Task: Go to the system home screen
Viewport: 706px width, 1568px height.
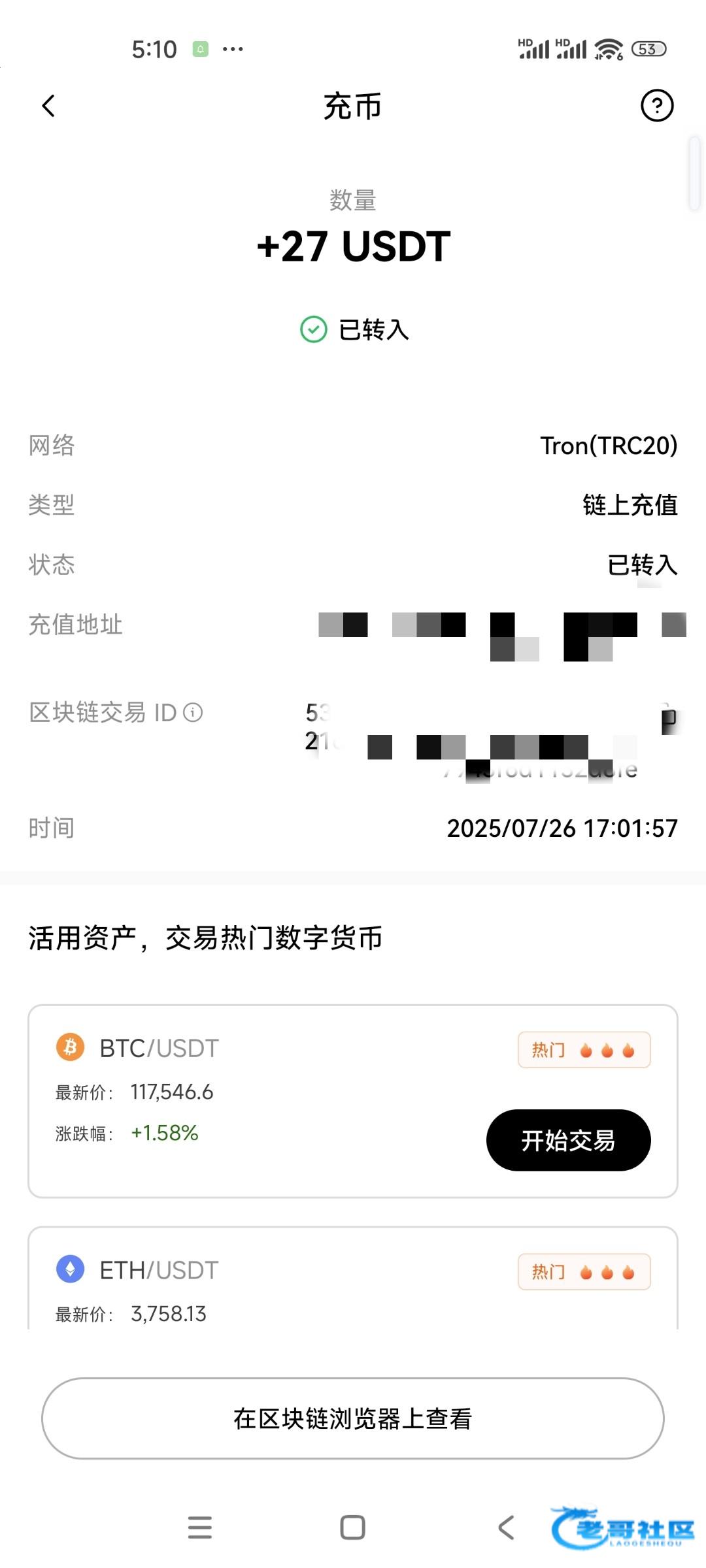Action: tap(353, 1527)
